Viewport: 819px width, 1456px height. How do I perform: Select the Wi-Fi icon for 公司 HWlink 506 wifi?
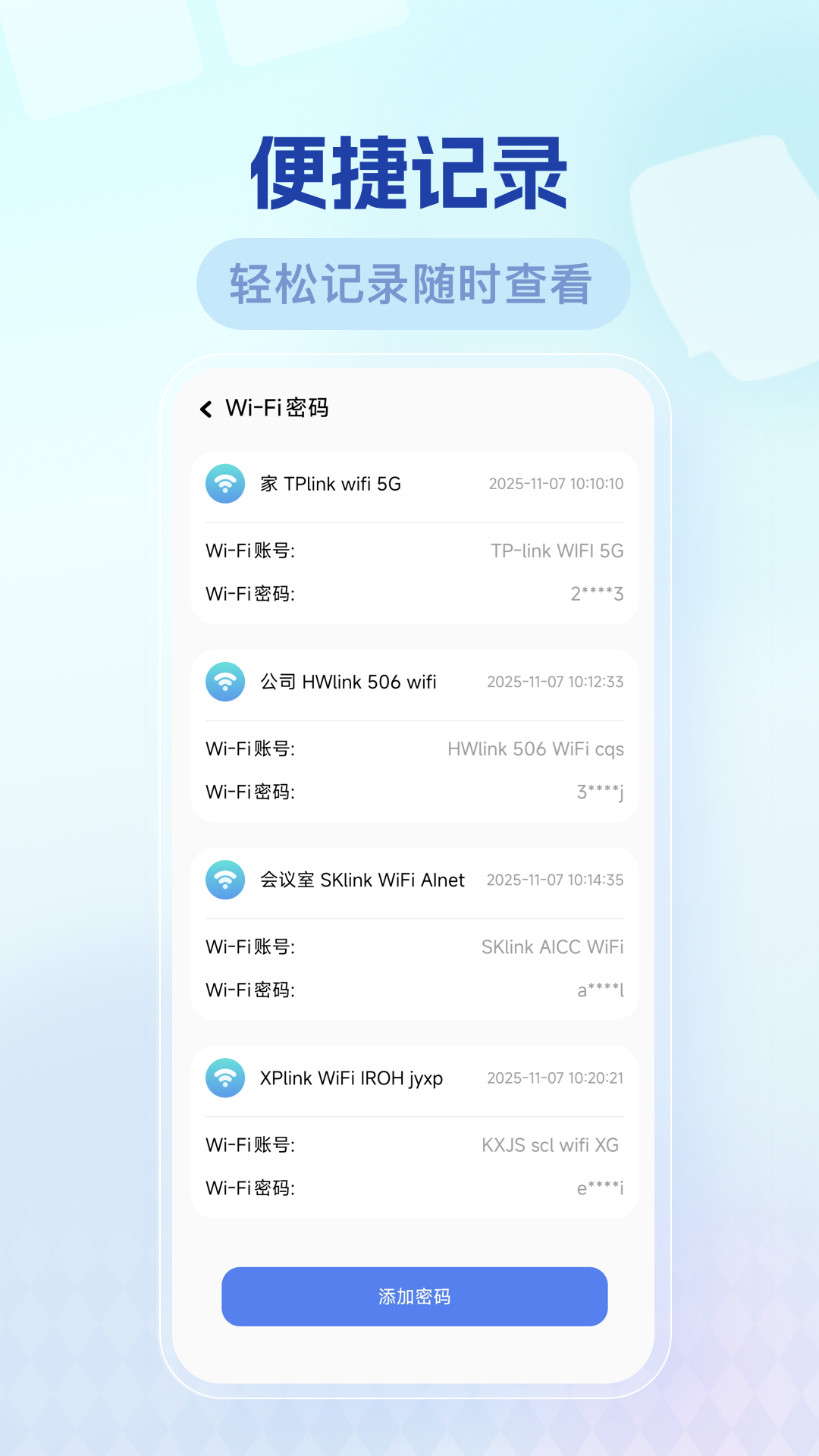(x=224, y=681)
